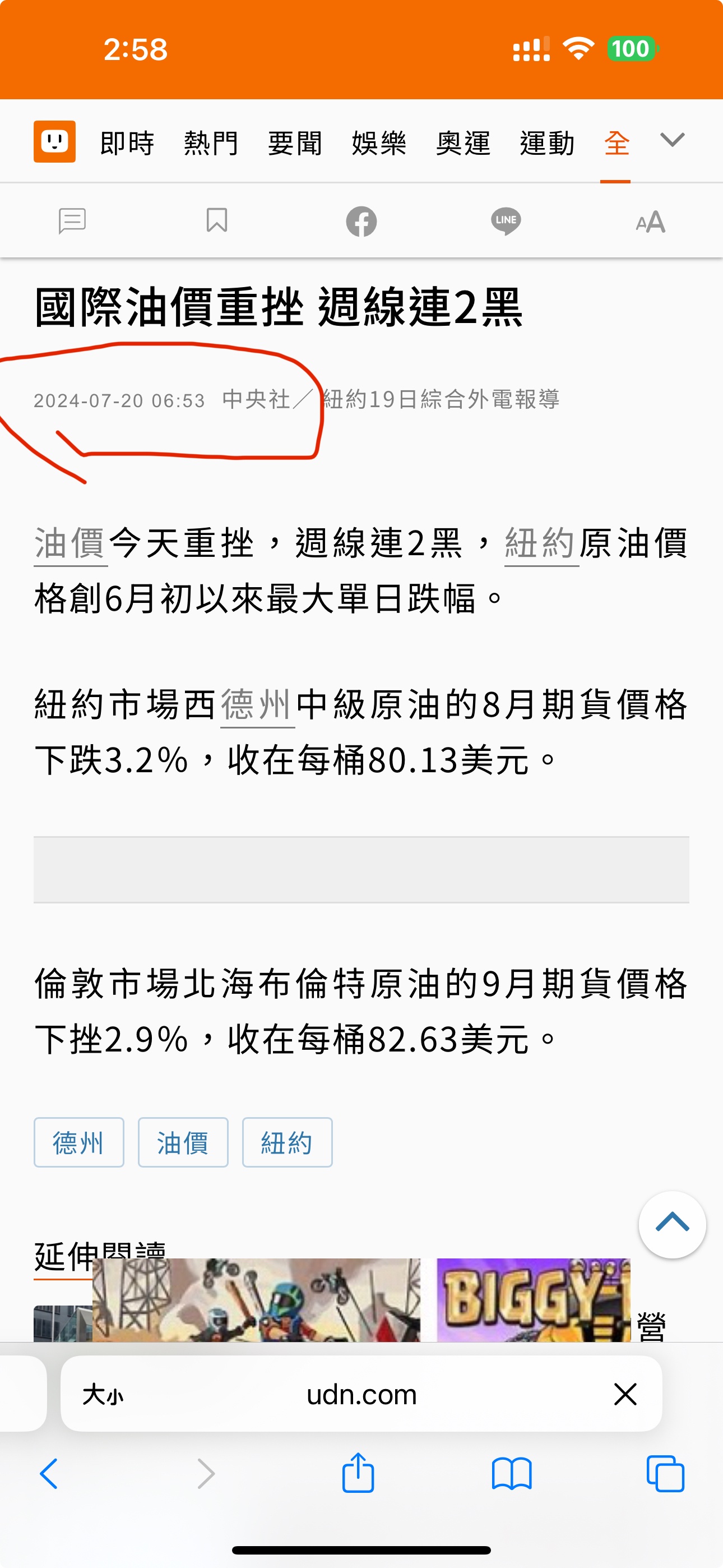
Task: Open the article comments icon
Action: [x=72, y=221]
